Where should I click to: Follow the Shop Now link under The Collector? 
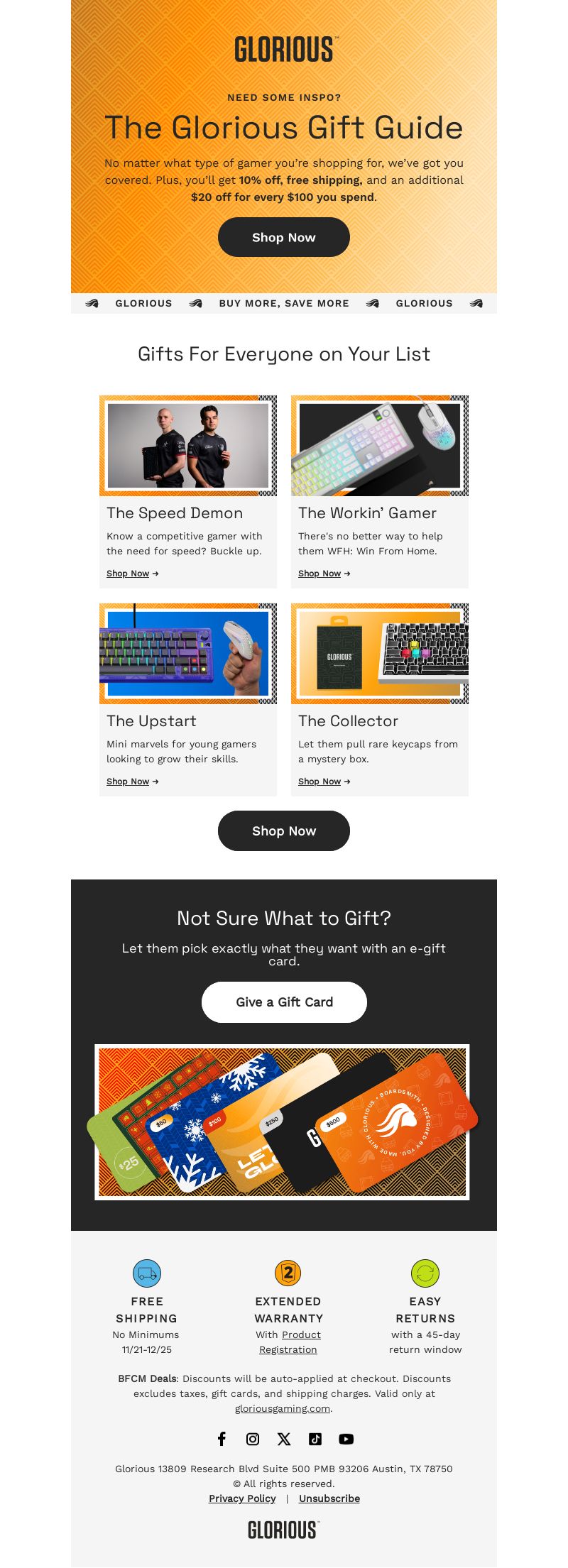tap(319, 782)
